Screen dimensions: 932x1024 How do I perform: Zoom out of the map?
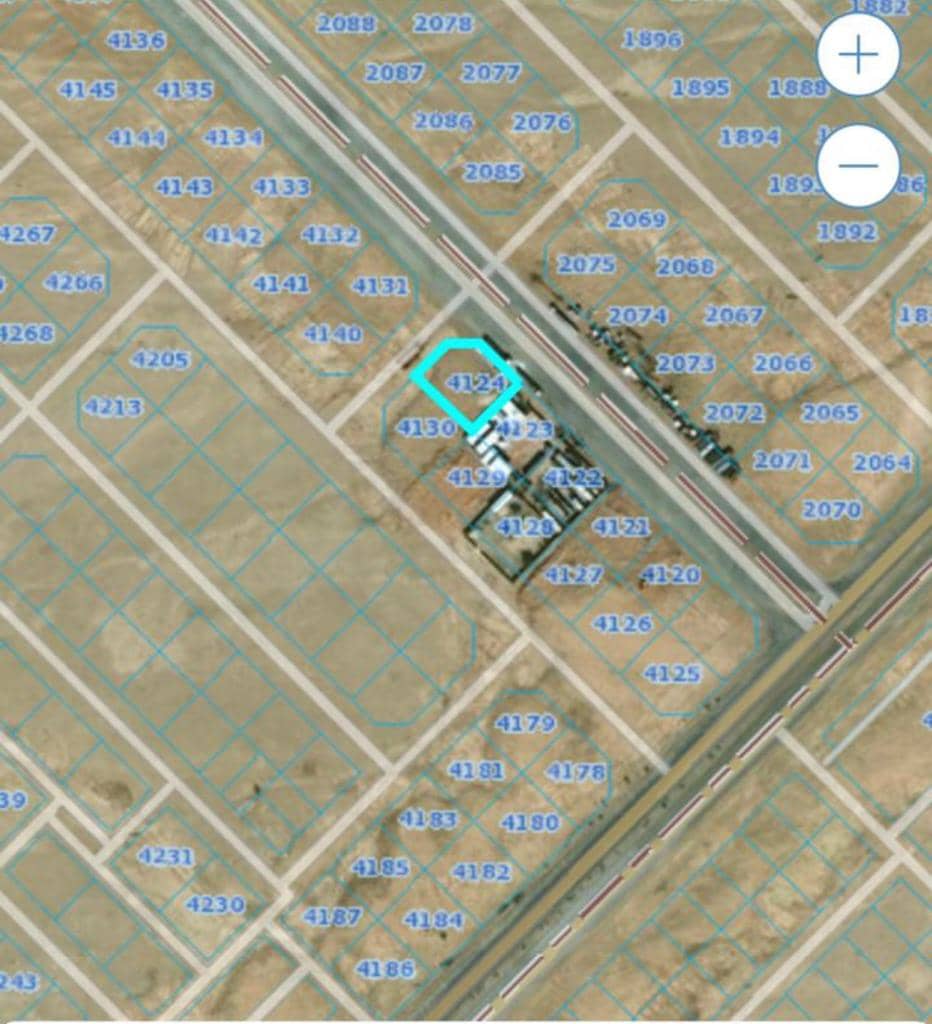tap(858, 166)
